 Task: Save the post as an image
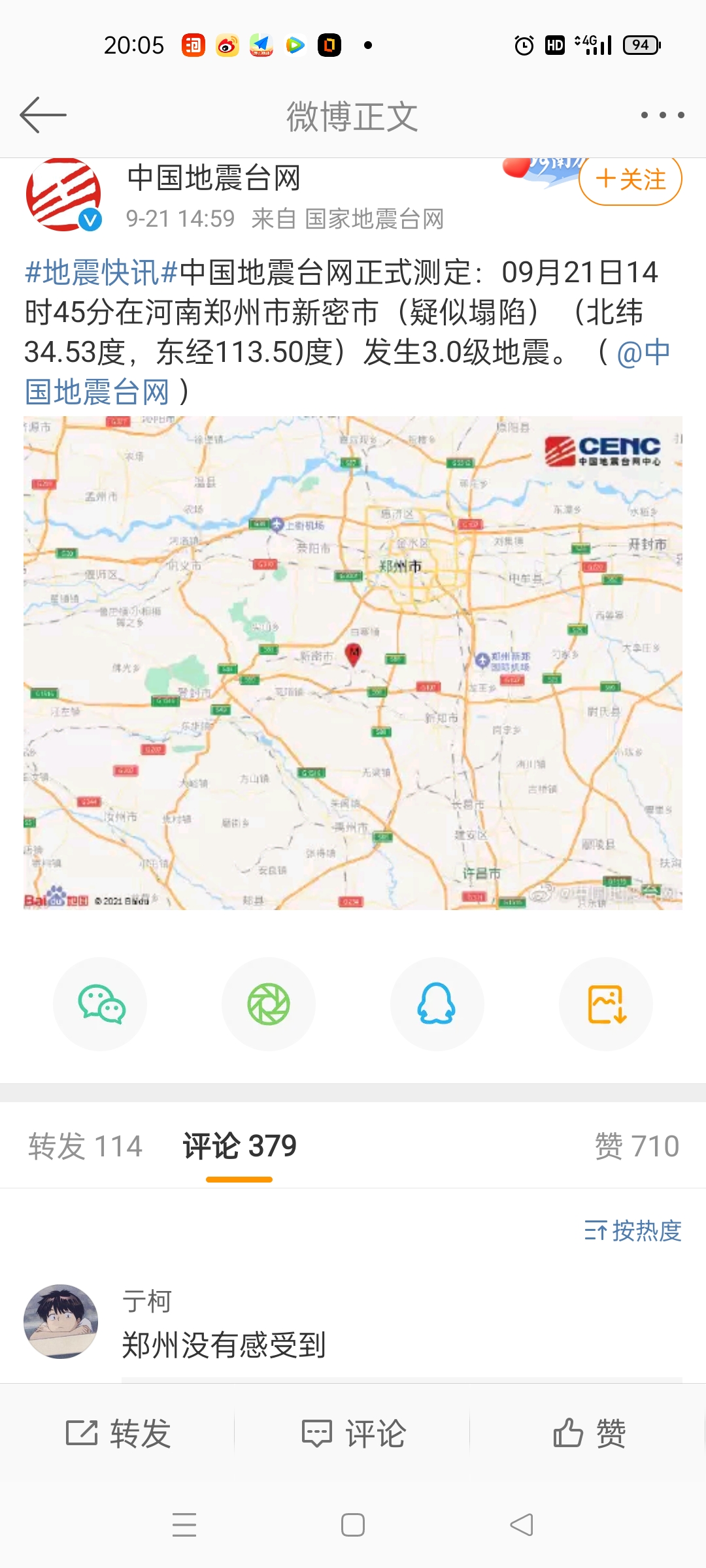click(606, 1004)
